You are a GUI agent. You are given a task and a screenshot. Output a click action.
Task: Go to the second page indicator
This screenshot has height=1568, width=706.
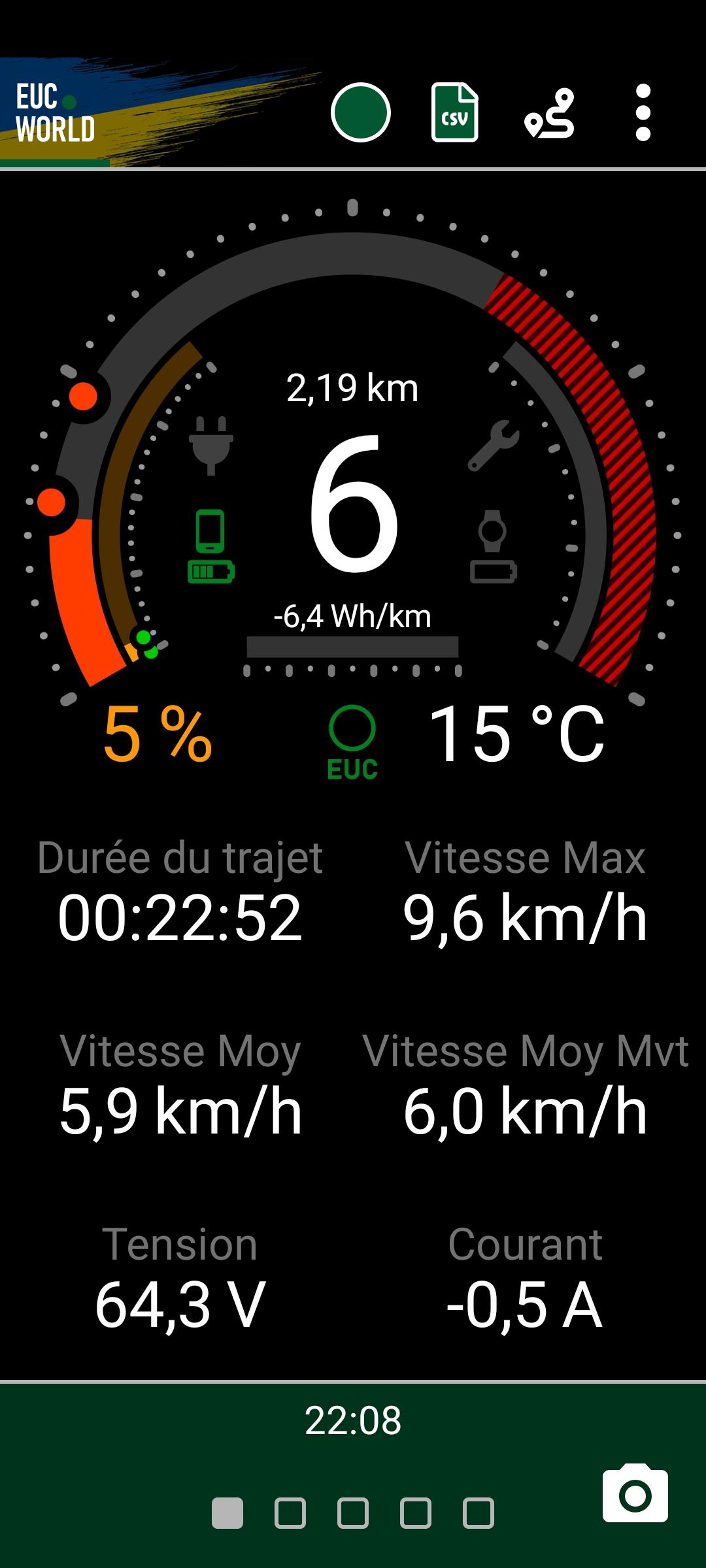click(x=290, y=1513)
